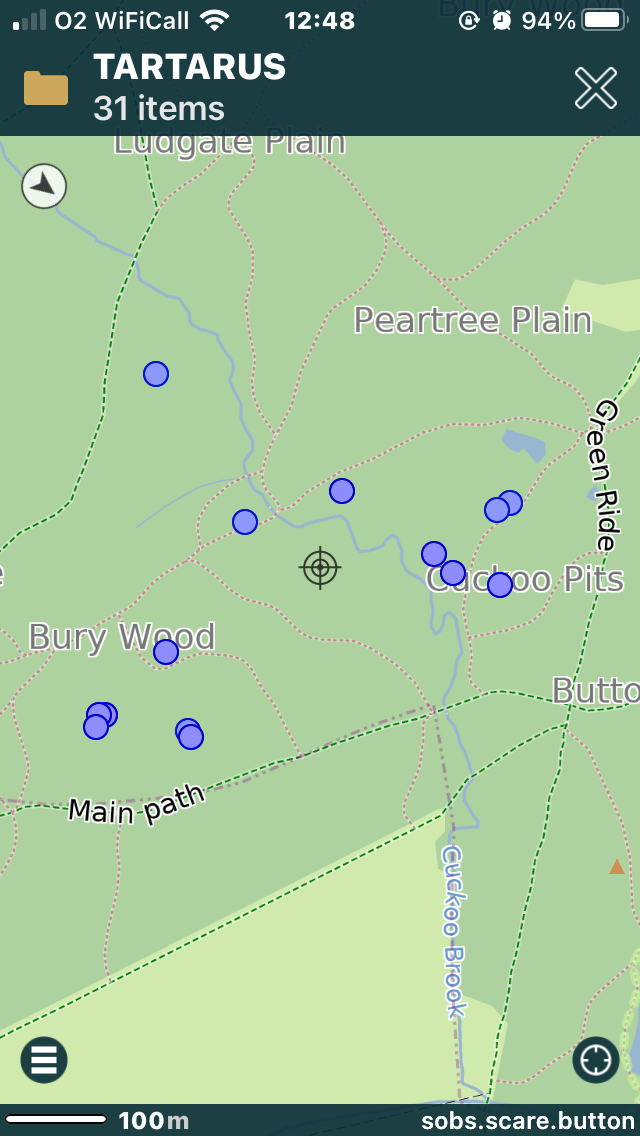Image resolution: width=640 pixels, height=1136 pixels.
Task: Open the hamburger main menu
Action: [x=44, y=1059]
